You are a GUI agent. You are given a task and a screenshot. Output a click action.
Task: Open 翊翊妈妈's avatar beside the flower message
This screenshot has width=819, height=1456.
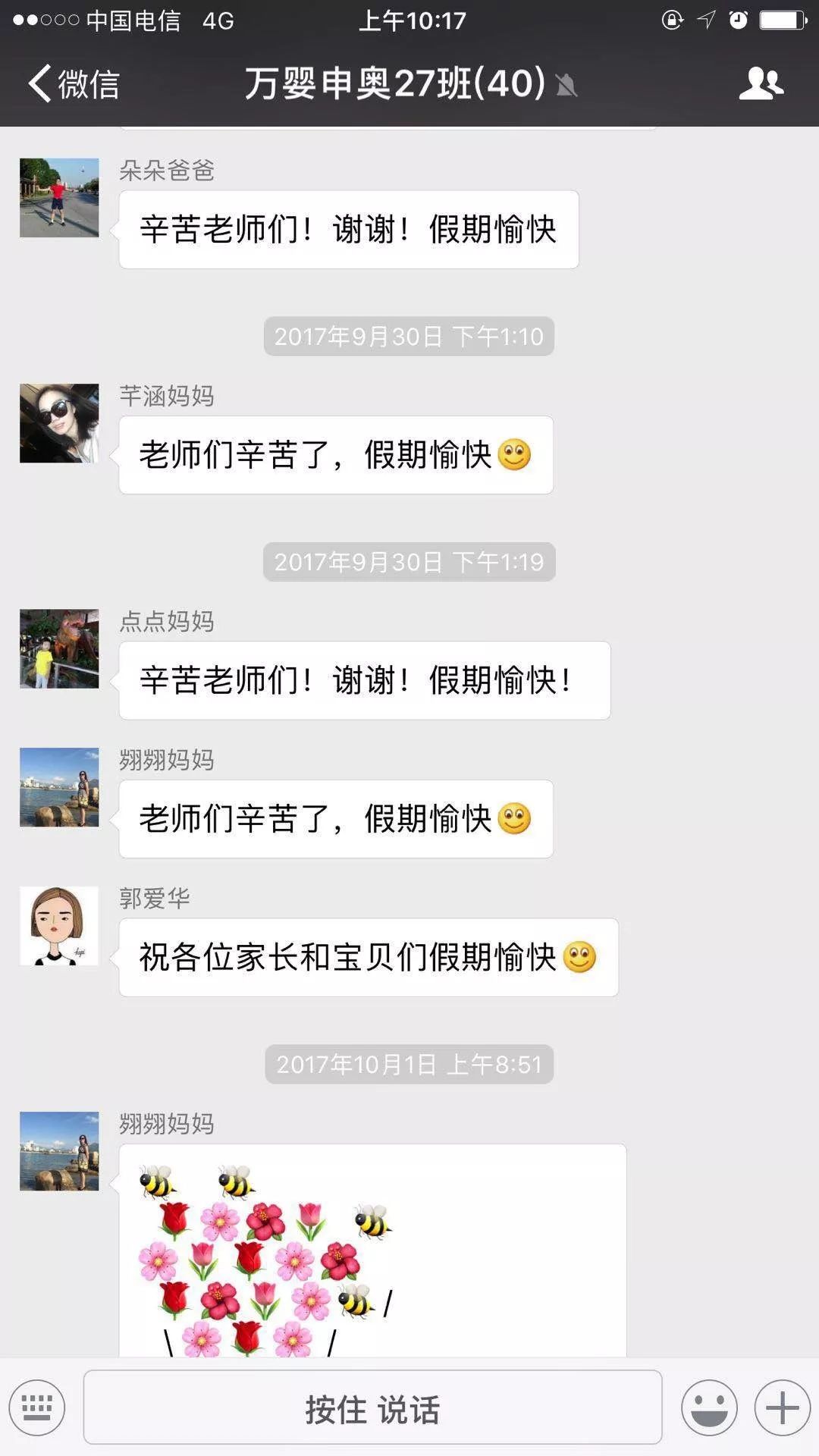(59, 1150)
